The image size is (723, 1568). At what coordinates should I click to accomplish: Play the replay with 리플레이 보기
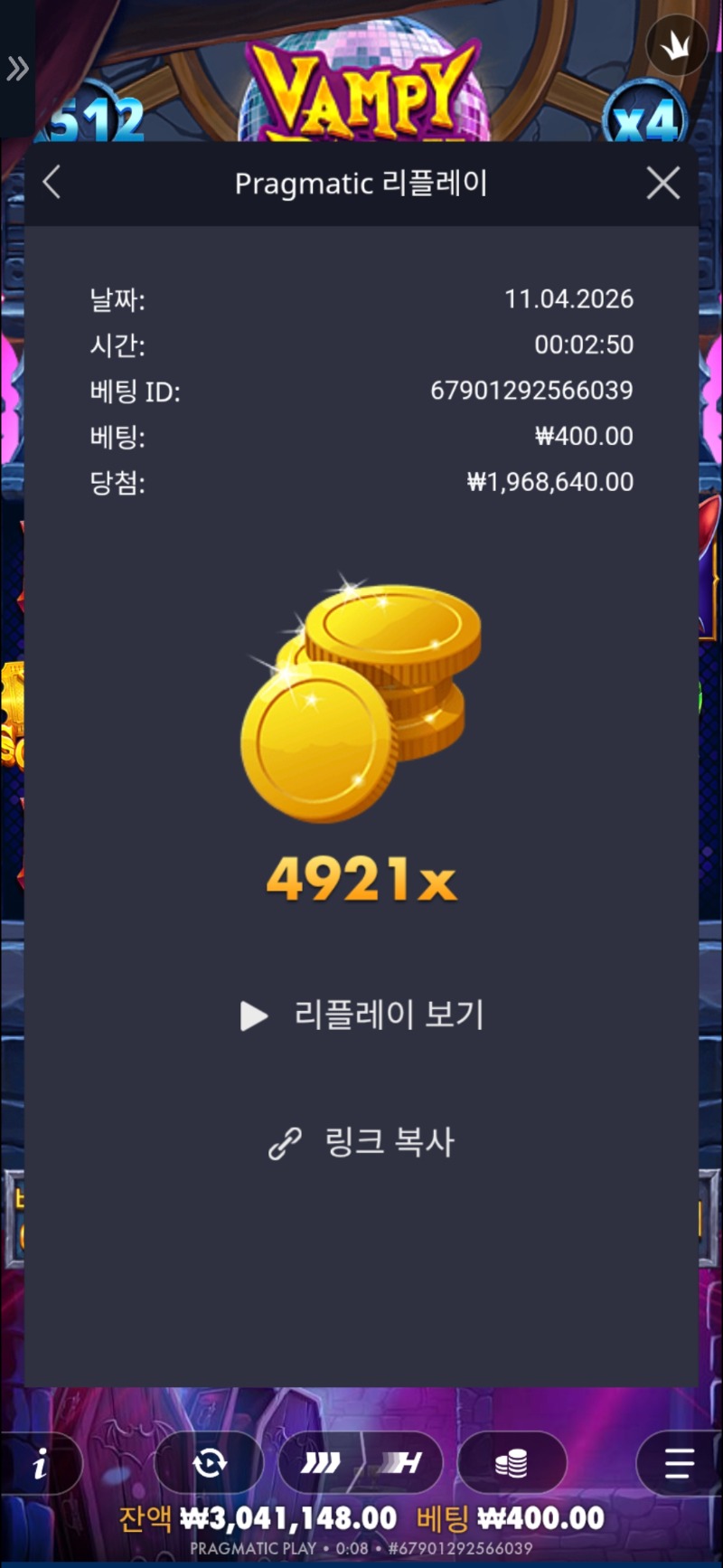coord(361,1015)
